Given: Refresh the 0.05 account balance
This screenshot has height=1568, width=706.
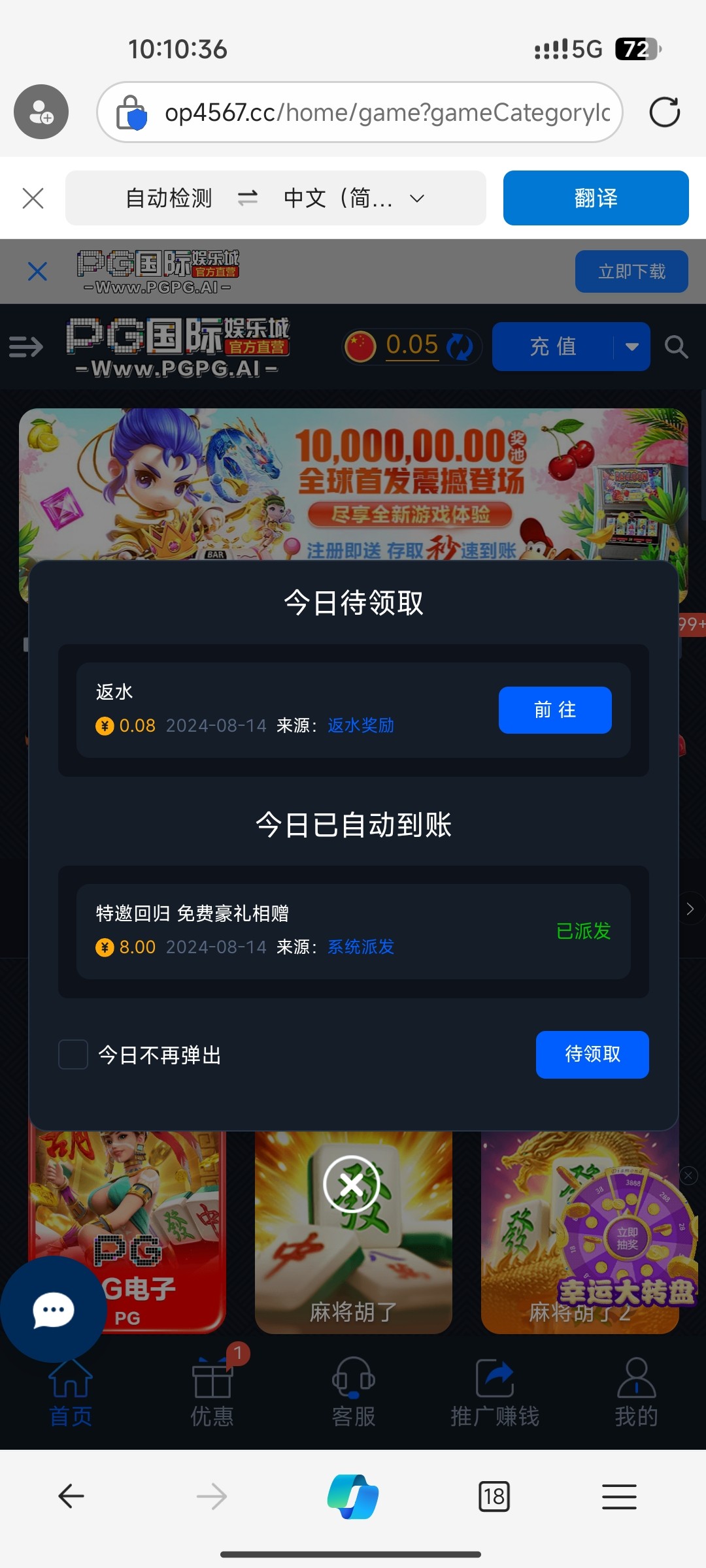Looking at the screenshot, I should point(460,346).
